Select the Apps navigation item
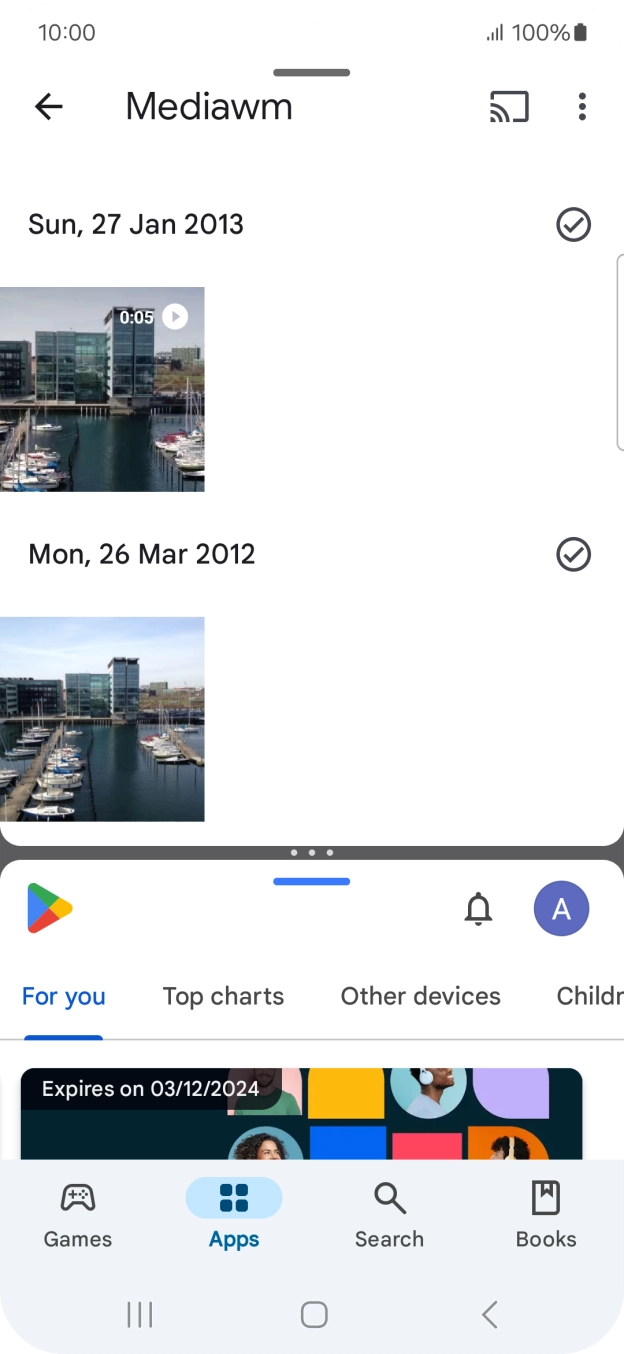The width and height of the screenshot is (624, 1354). pyautogui.click(x=234, y=1214)
